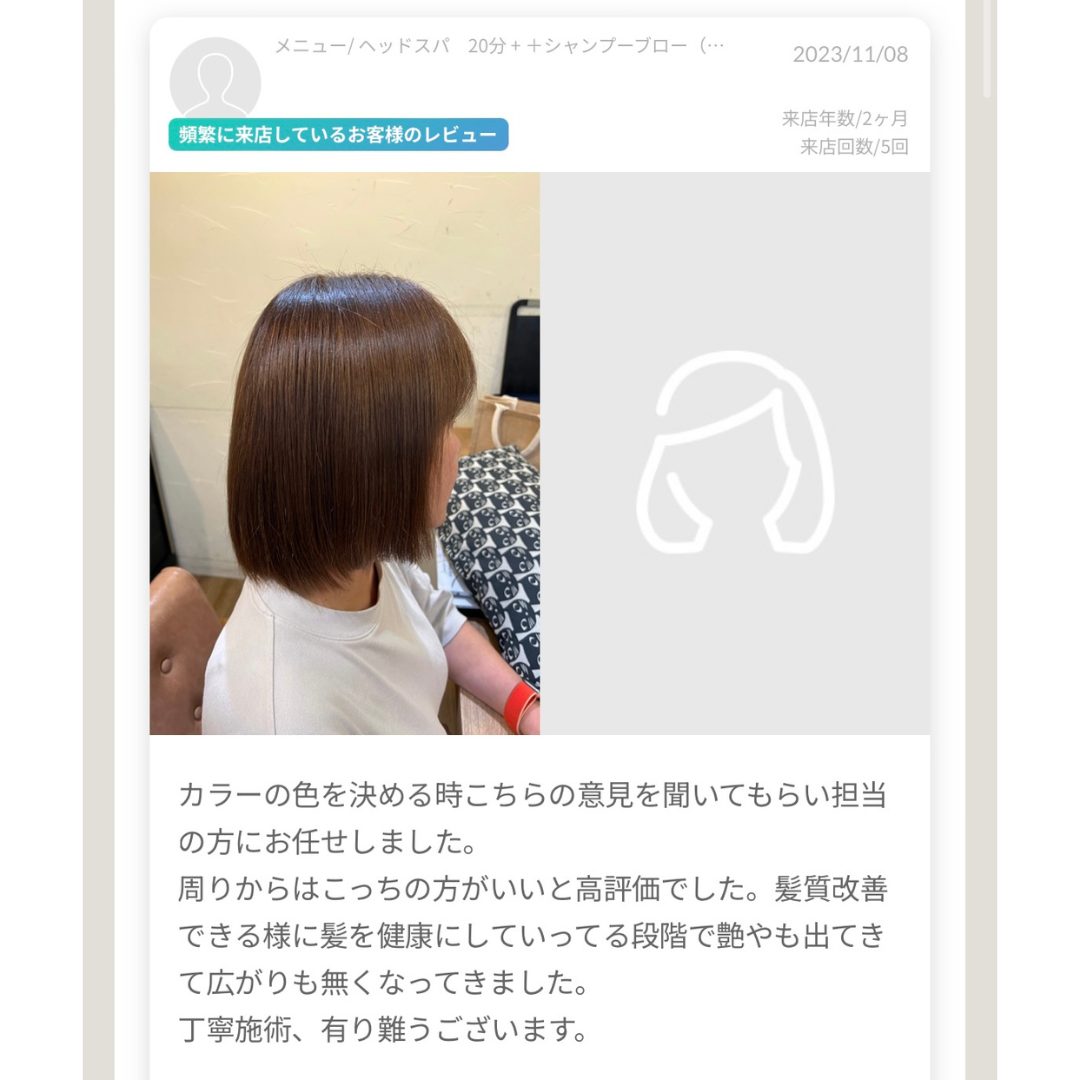1080x1080 pixels.
Task: Expand the truncated ヘッドスパ menu text
Action: tap(499, 46)
